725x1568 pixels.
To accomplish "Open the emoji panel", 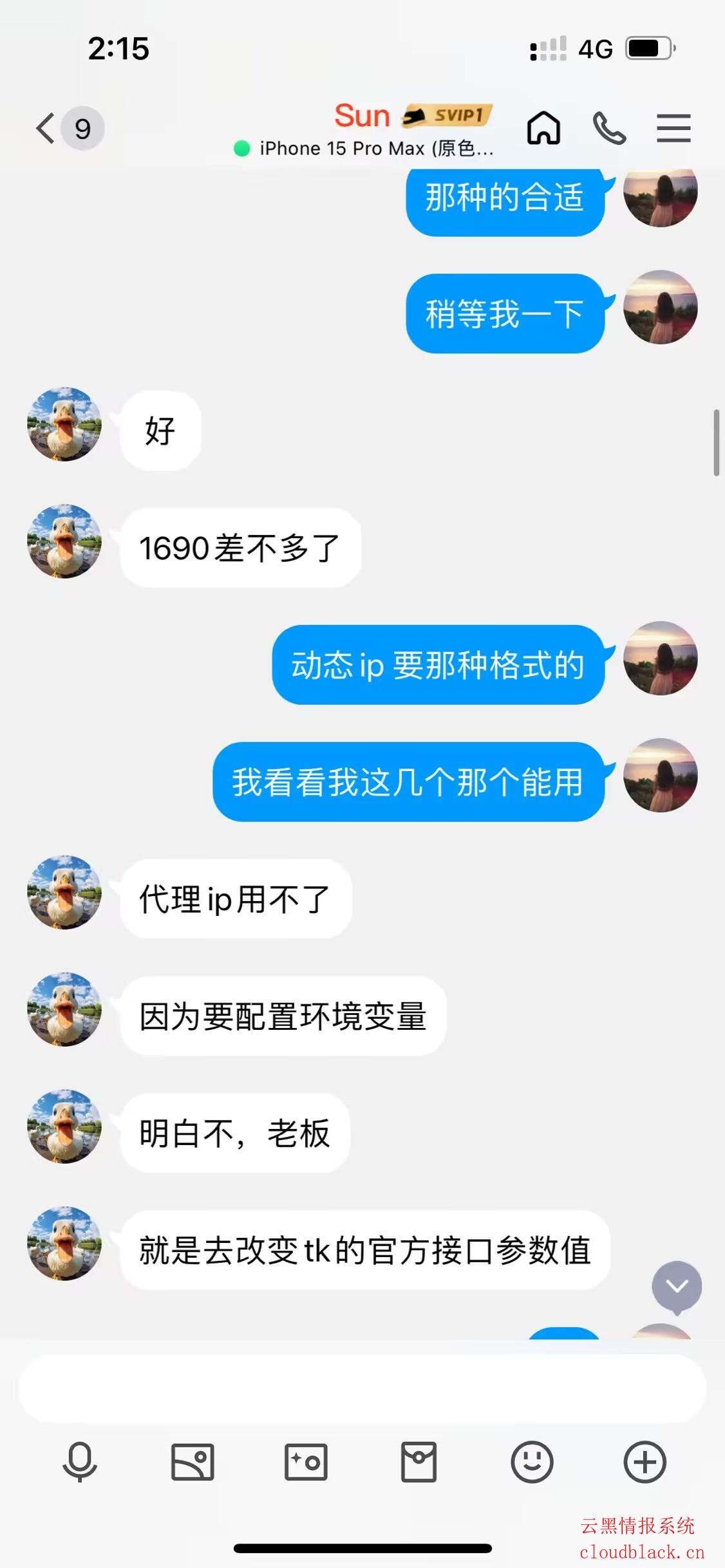I will 532,1462.
